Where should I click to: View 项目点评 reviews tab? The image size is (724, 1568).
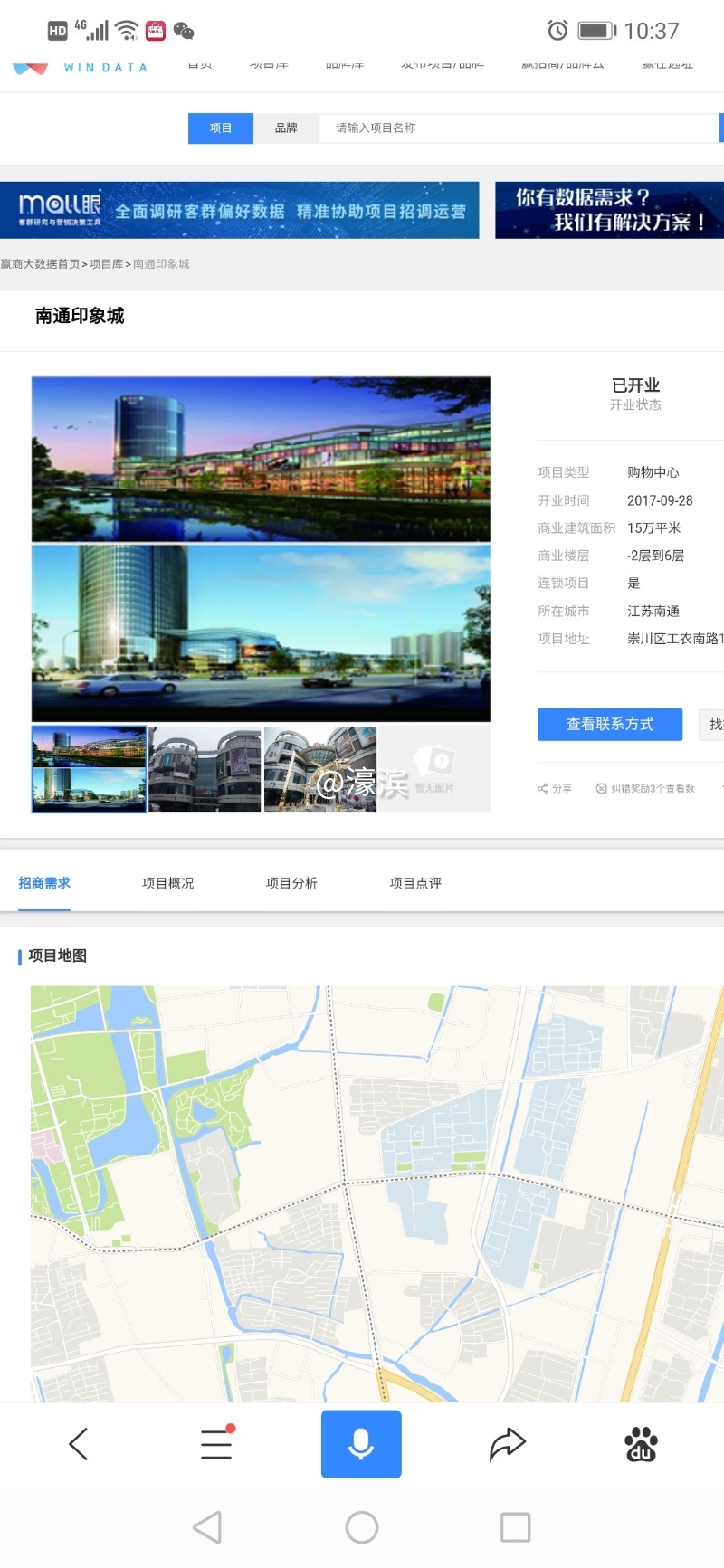pos(415,883)
